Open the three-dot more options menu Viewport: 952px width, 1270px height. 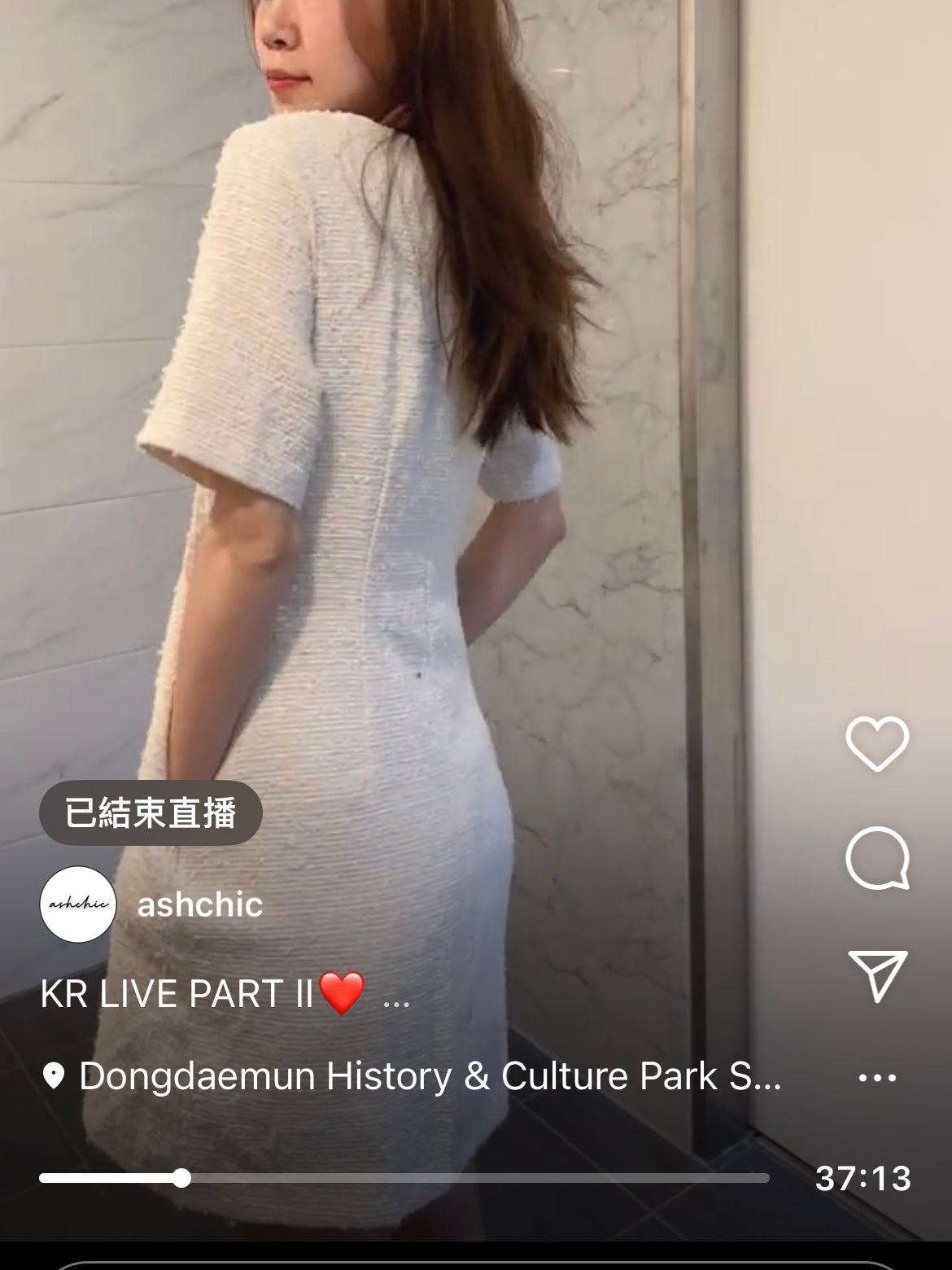pyautogui.click(x=876, y=1078)
